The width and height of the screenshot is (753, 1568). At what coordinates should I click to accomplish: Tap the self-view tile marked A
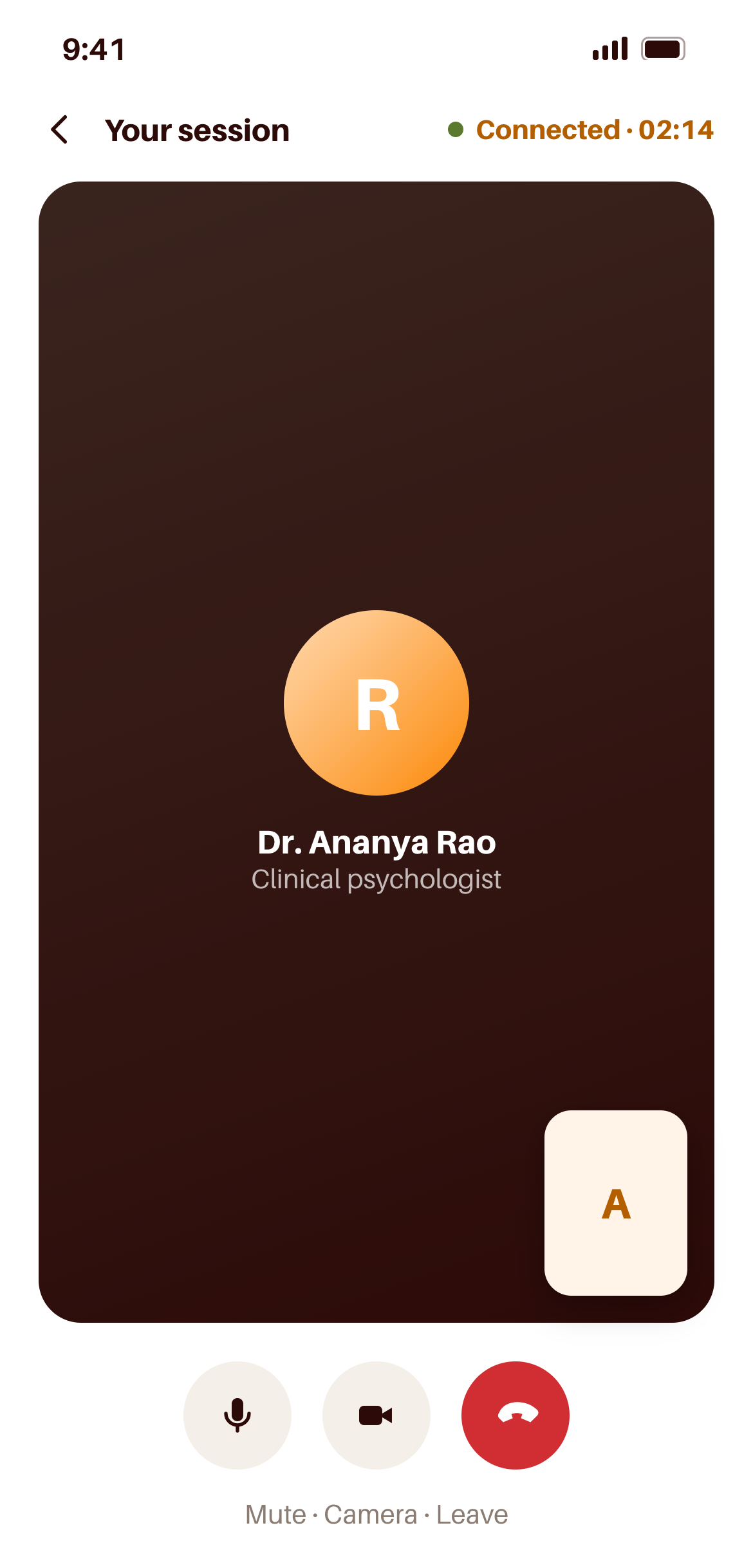[x=616, y=1203]
